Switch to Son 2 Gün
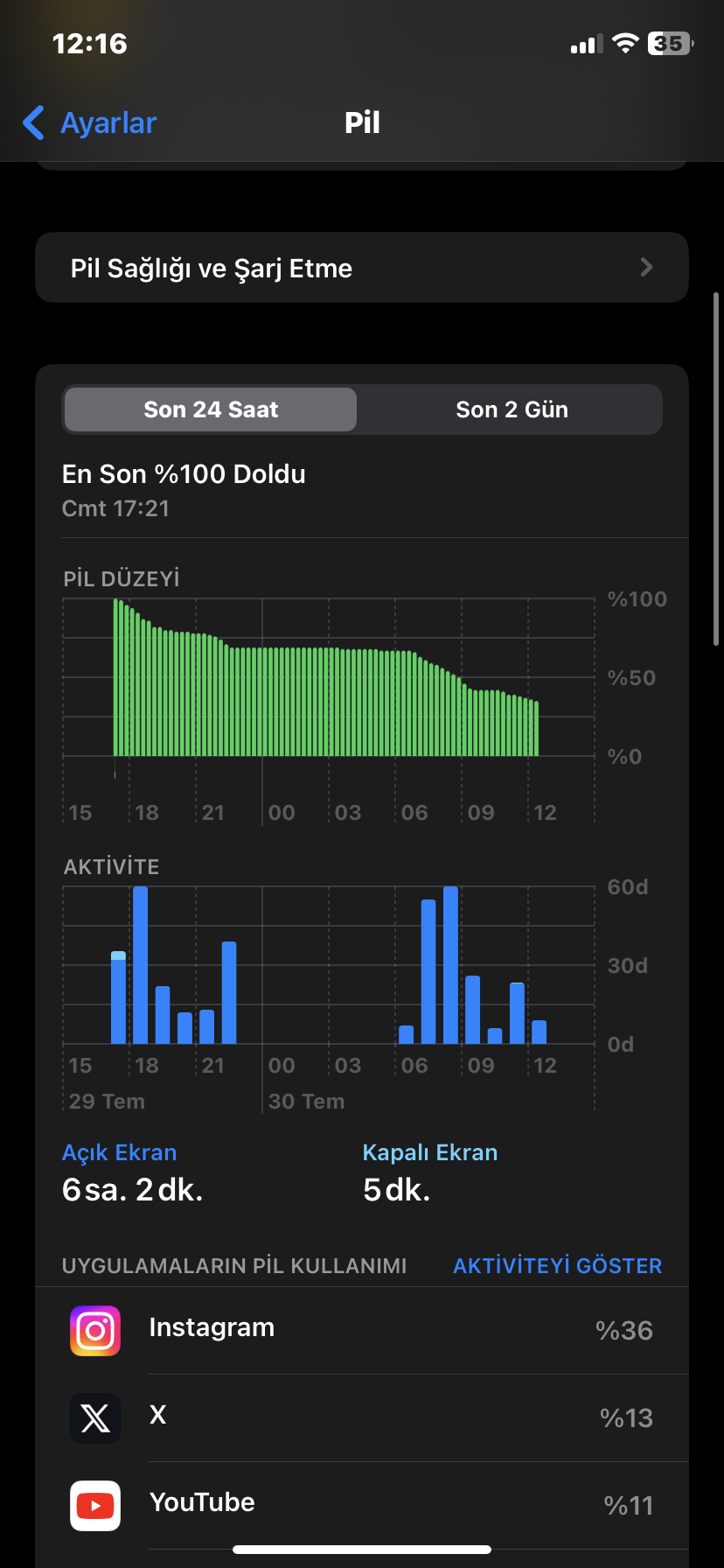This screenshot has height=1568, width=724. 512,409
